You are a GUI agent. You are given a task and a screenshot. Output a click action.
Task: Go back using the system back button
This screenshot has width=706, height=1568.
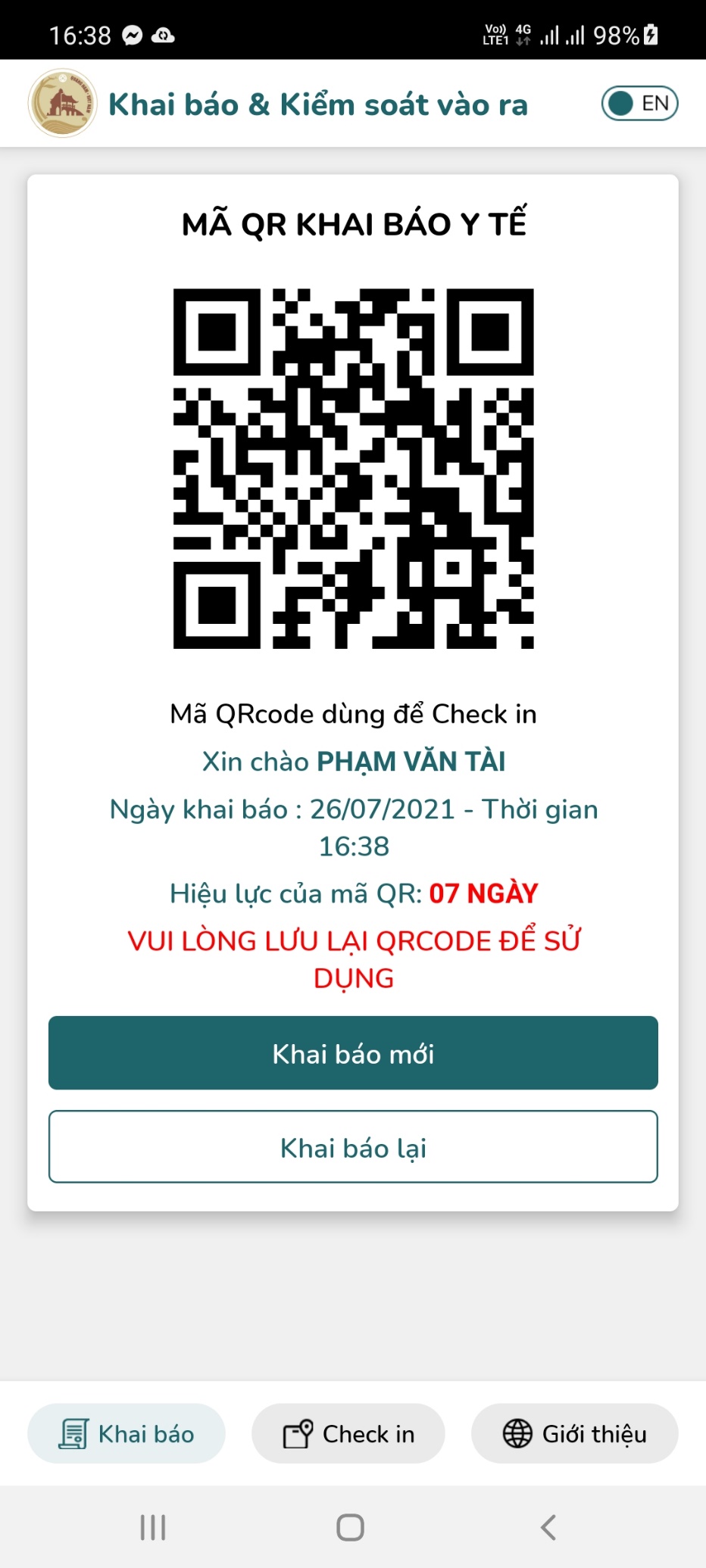point(548,1527)
